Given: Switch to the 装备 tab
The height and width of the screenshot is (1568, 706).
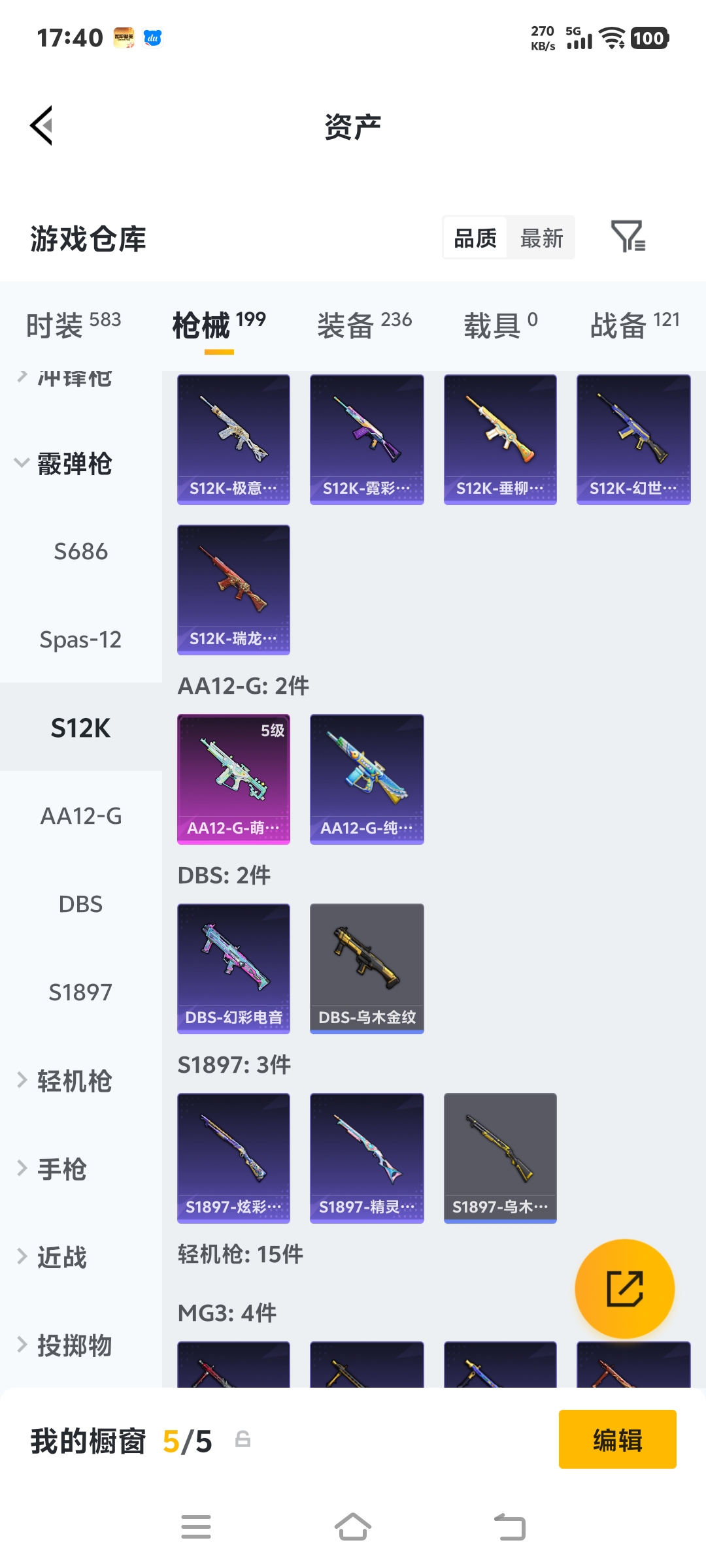Looking at the screenshot, I should point(364,325).
